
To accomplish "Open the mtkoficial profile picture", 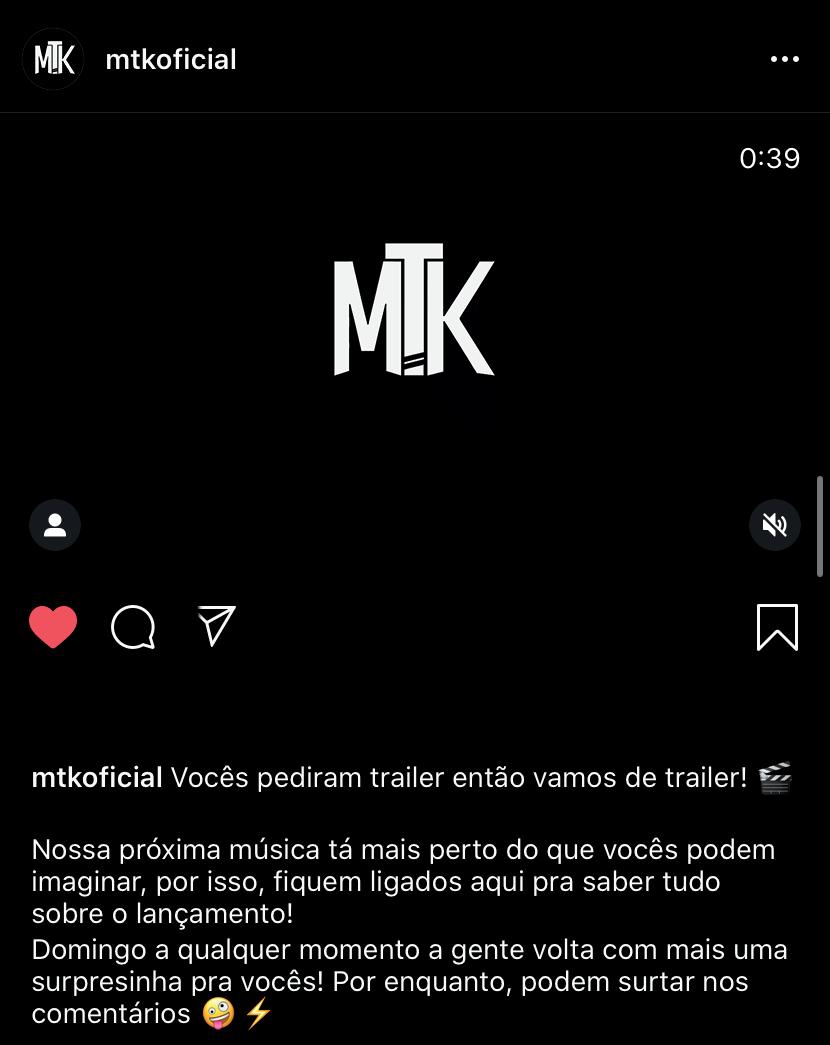I will point(53,59).
